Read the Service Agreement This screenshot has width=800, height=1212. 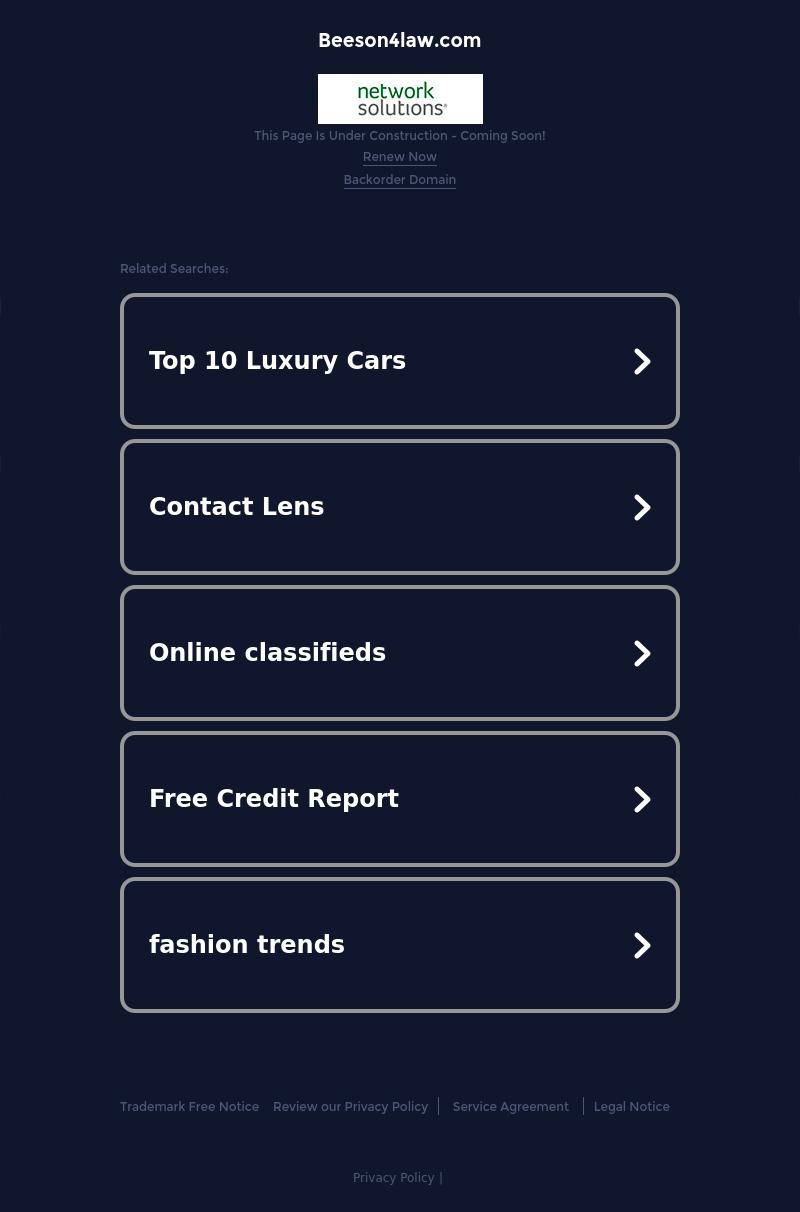coord(510,1107)
